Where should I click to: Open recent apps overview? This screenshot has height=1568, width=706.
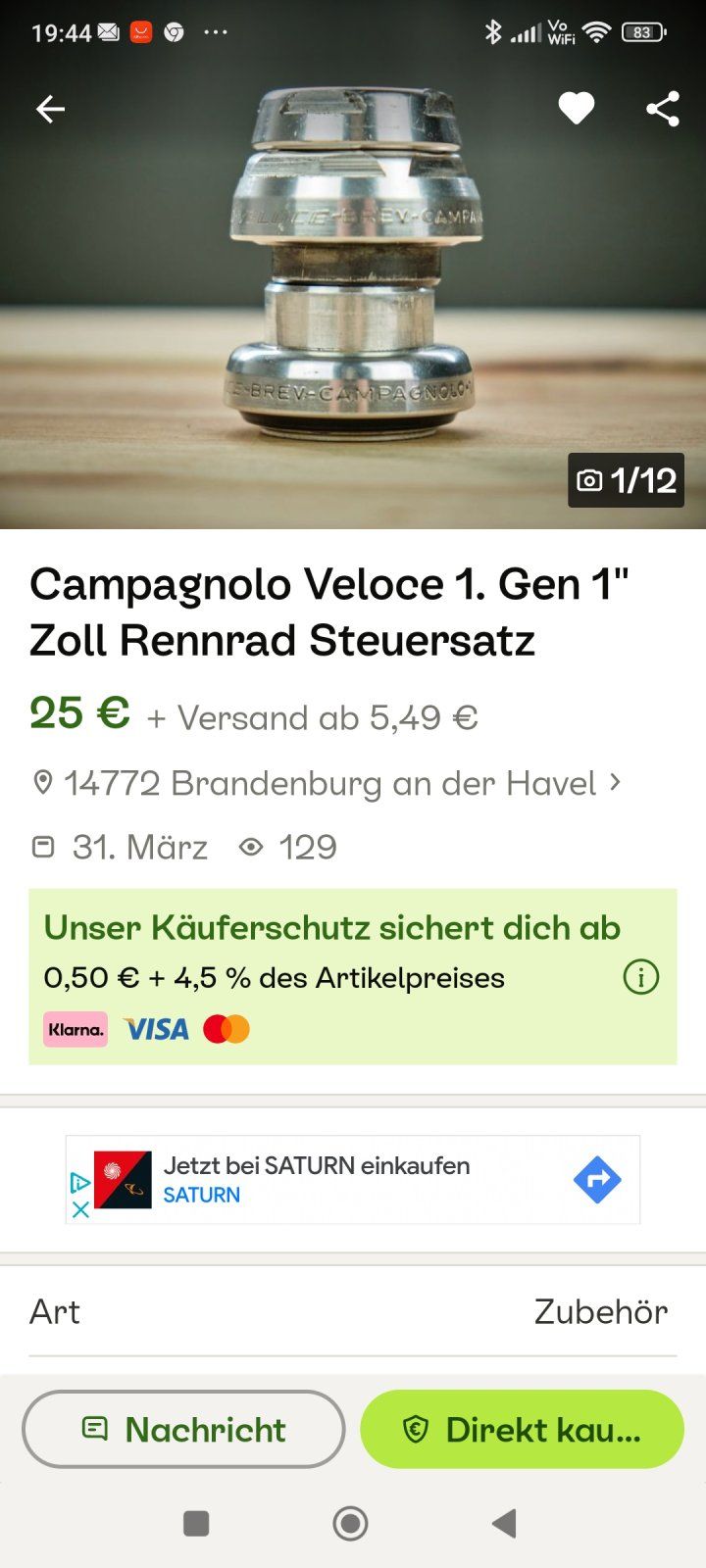196,1523
